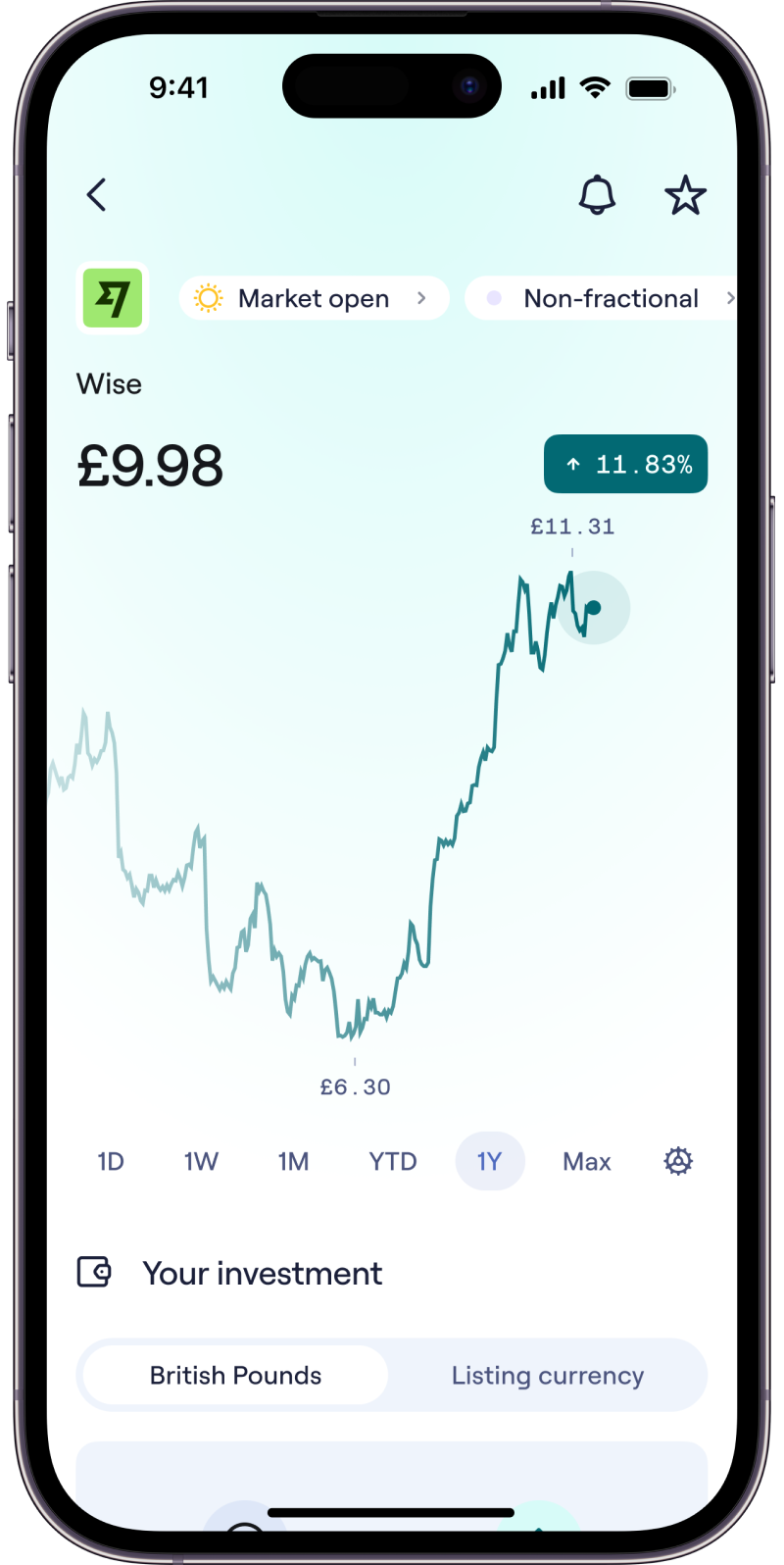Select the 1D chart range
This screenshot has width=784, height=1565.
111,1161
